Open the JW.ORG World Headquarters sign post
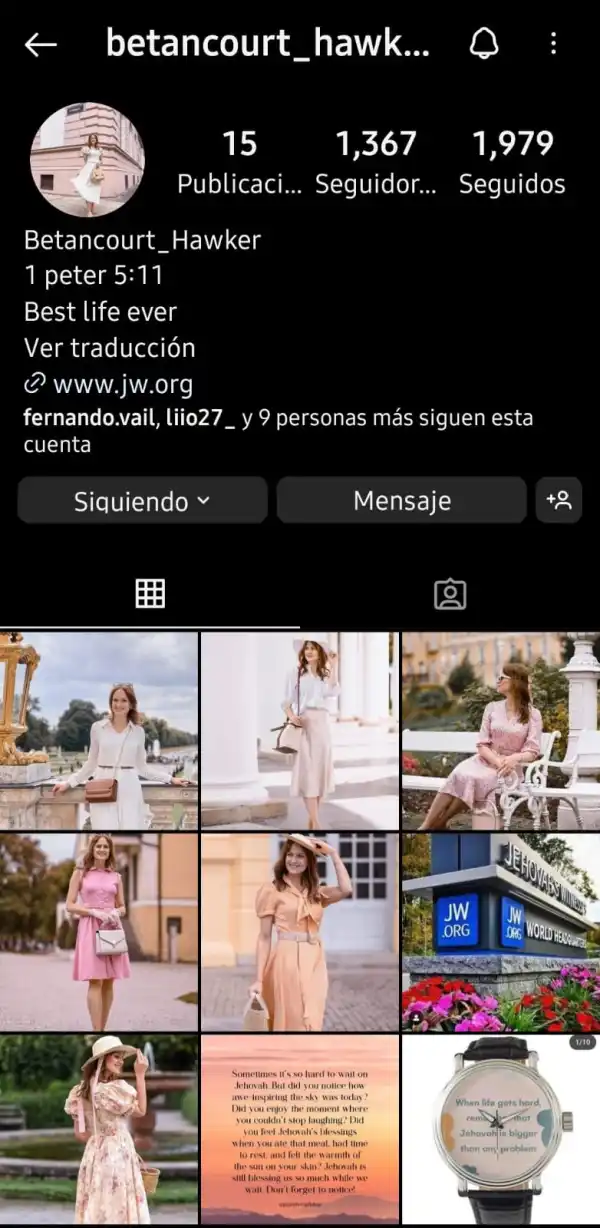Image resolution: width=600 pixels, height=1228 pixels. click(501, 932)
